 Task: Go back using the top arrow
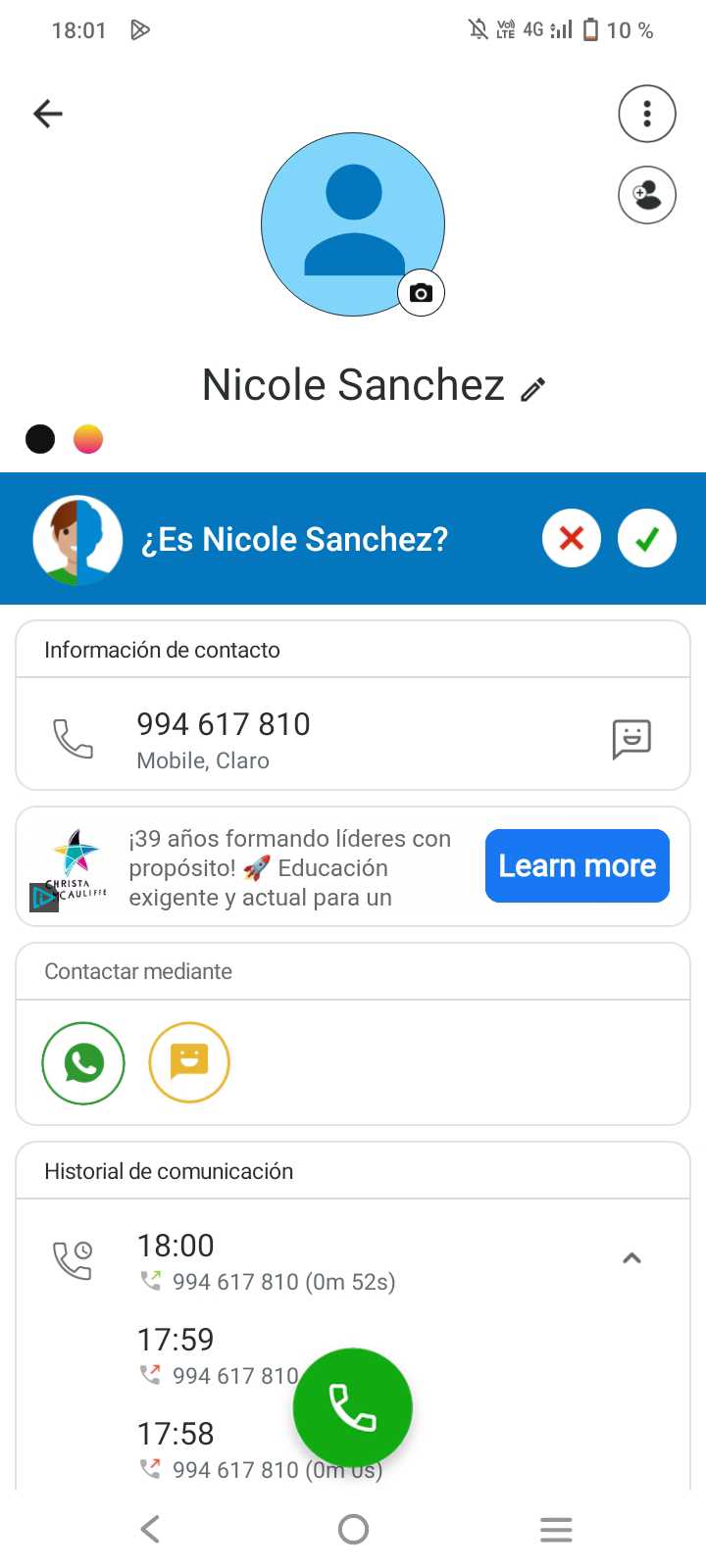(x=47, y=114)
